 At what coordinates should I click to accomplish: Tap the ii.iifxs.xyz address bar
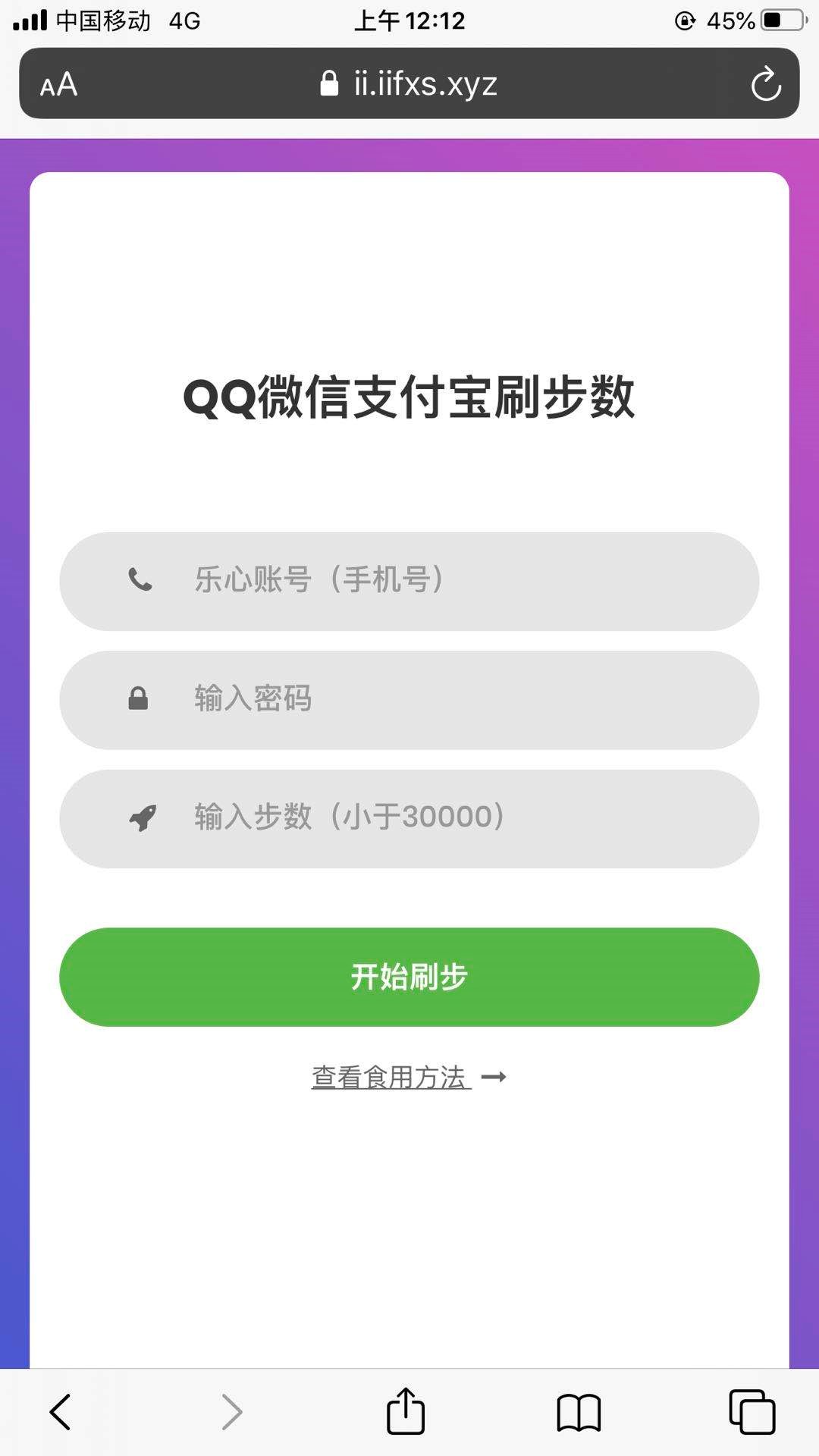[409, 83]
